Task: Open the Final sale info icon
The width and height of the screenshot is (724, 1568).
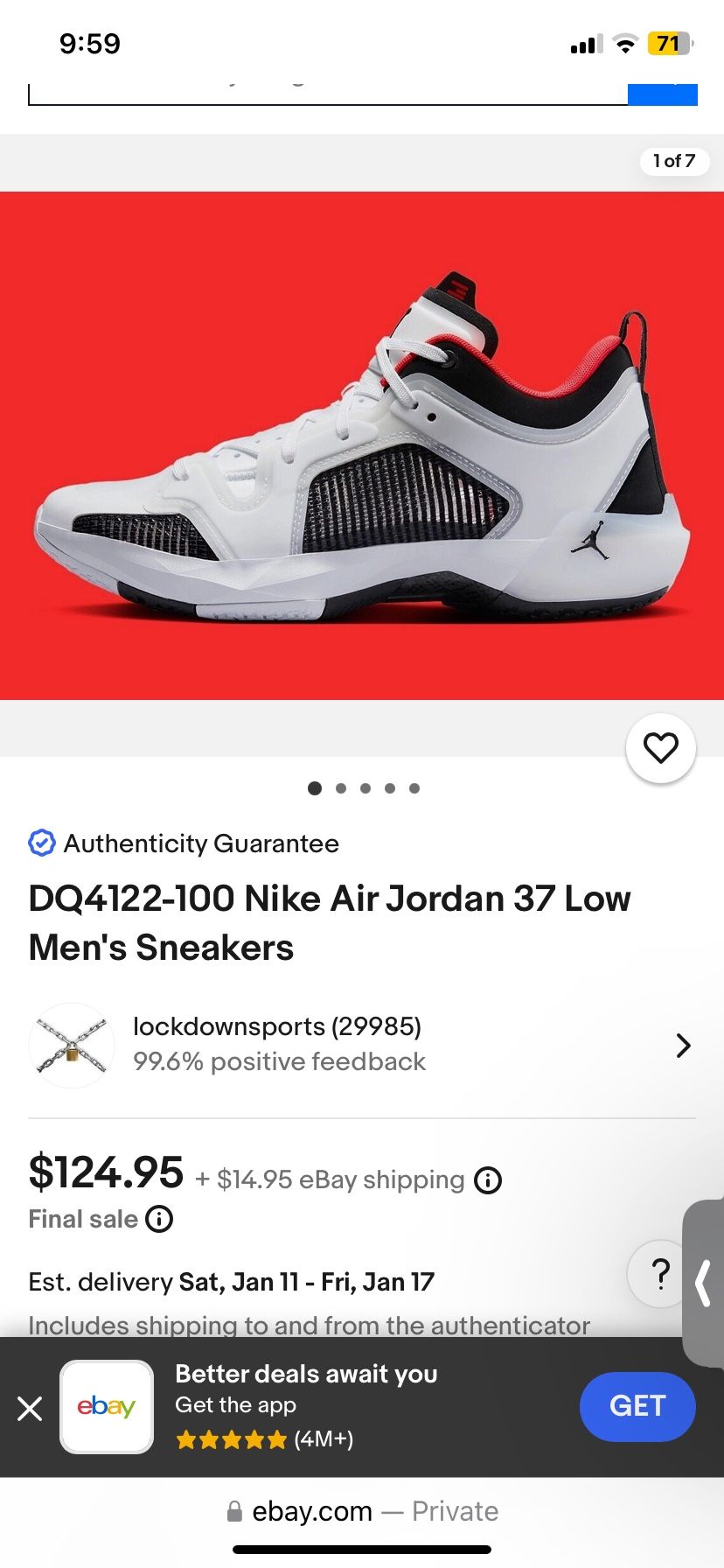Action: [x=160, y=1219]
